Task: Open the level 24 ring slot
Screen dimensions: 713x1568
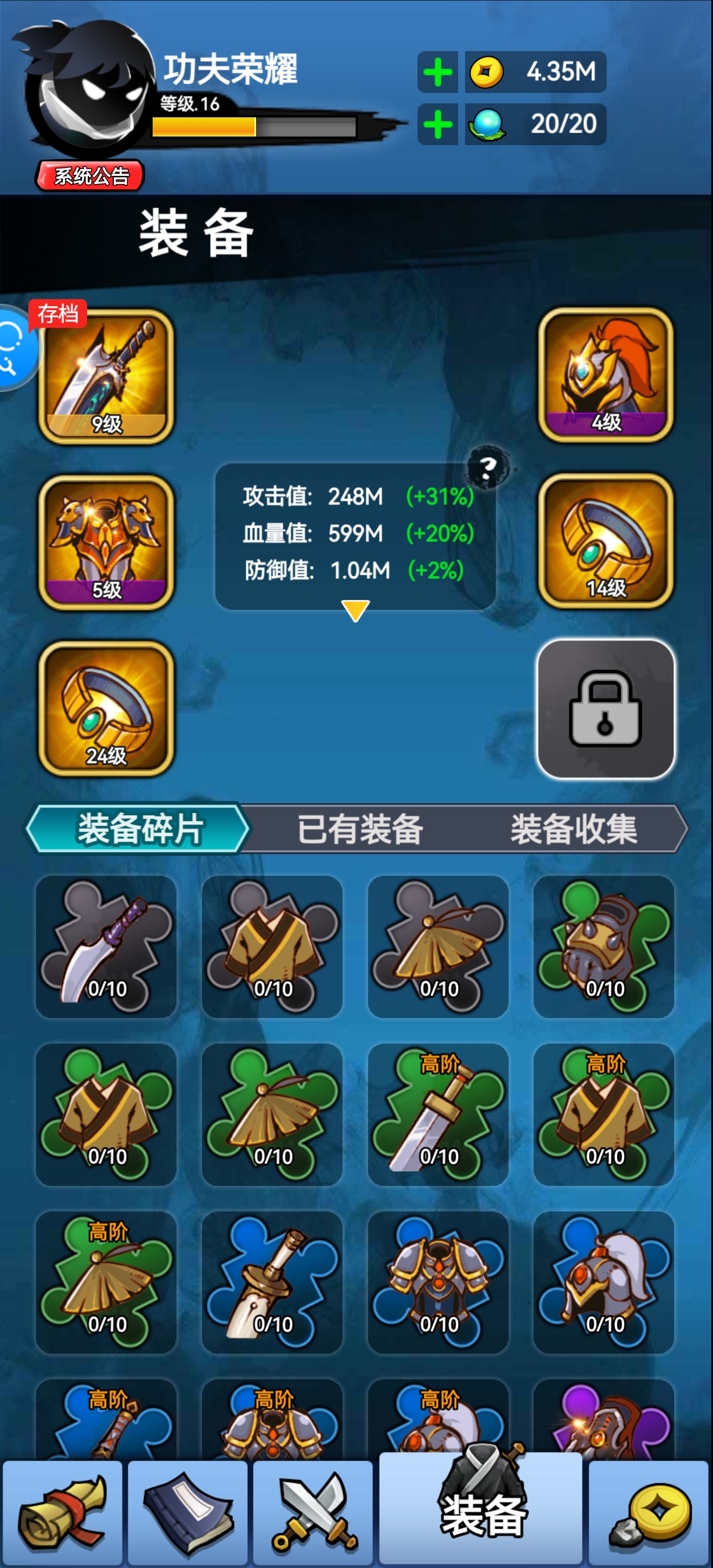Action: [x=106, y=709]
